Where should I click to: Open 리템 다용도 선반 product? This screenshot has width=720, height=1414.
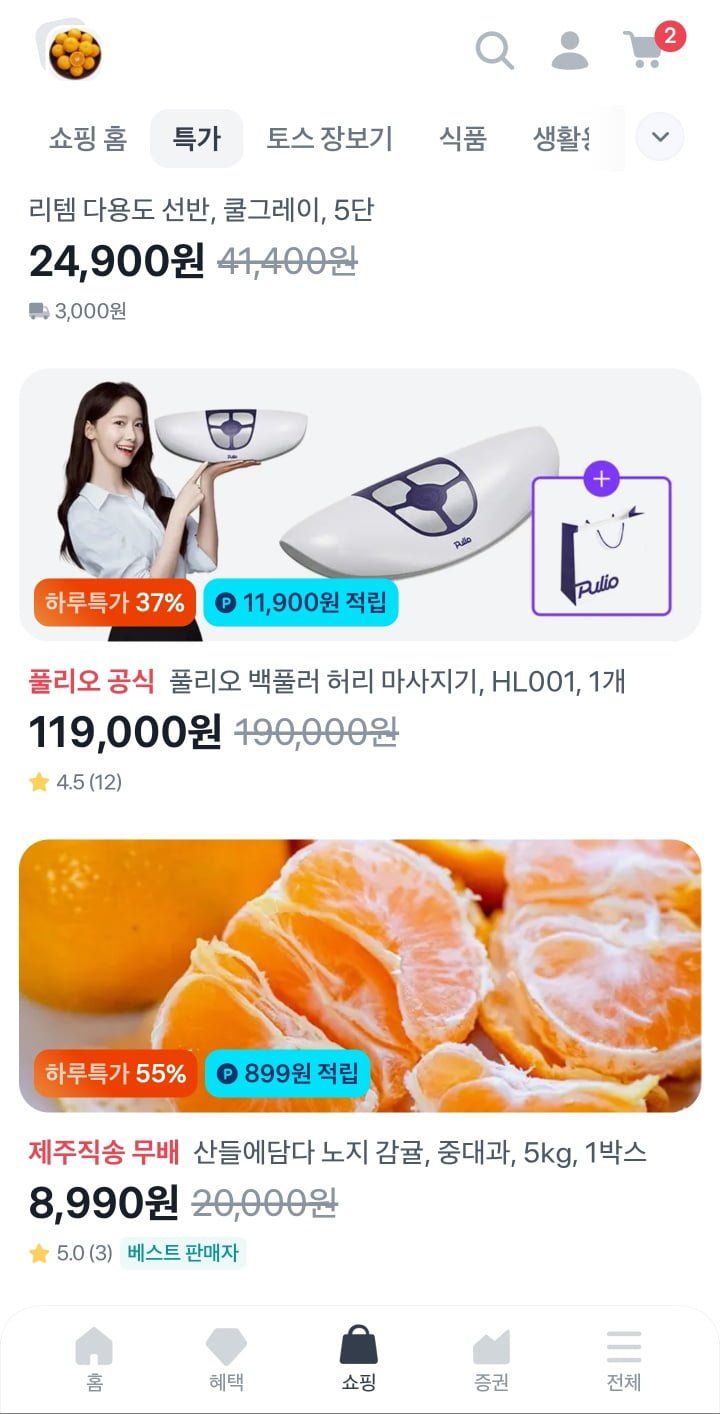201,210
